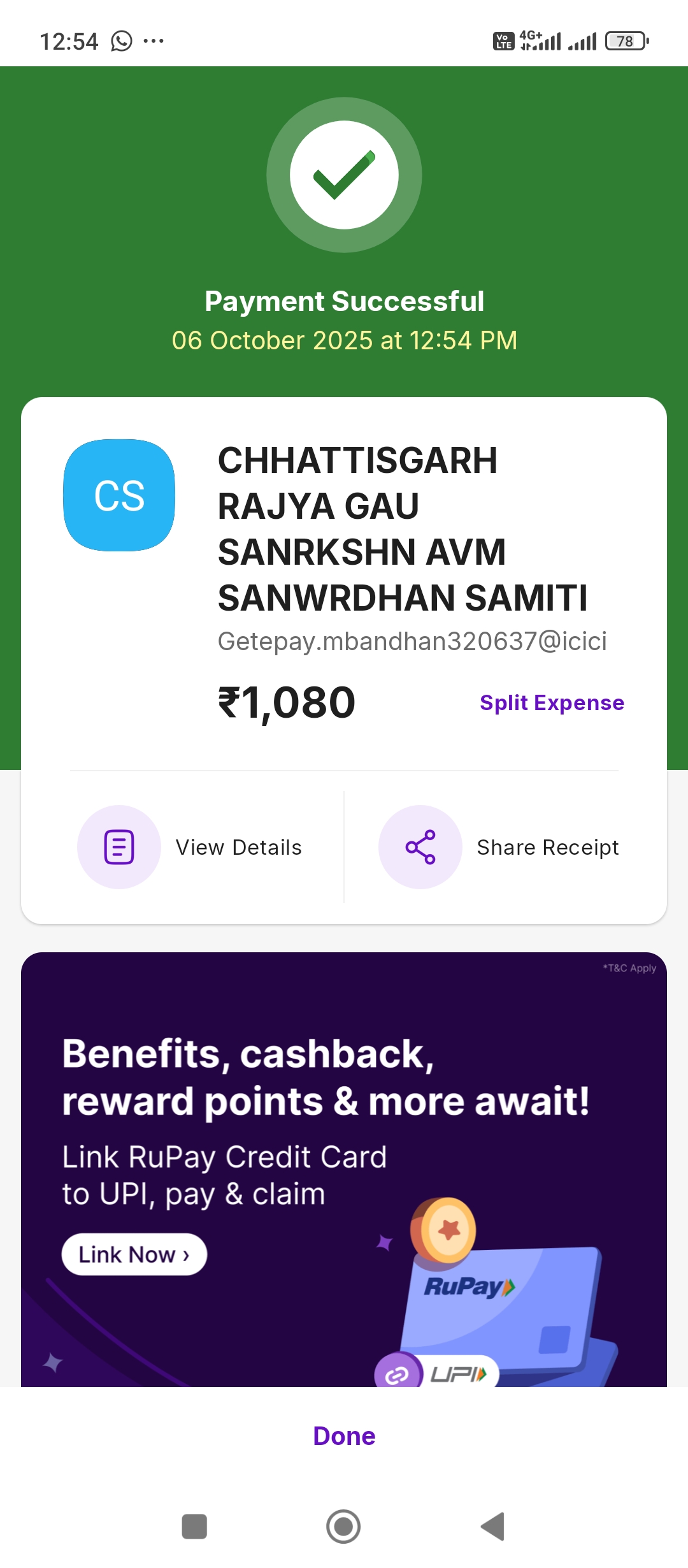This screenshot has width=688, height=1568.
Task: Open View Details for this payment
Action: [x=191, y=847]
